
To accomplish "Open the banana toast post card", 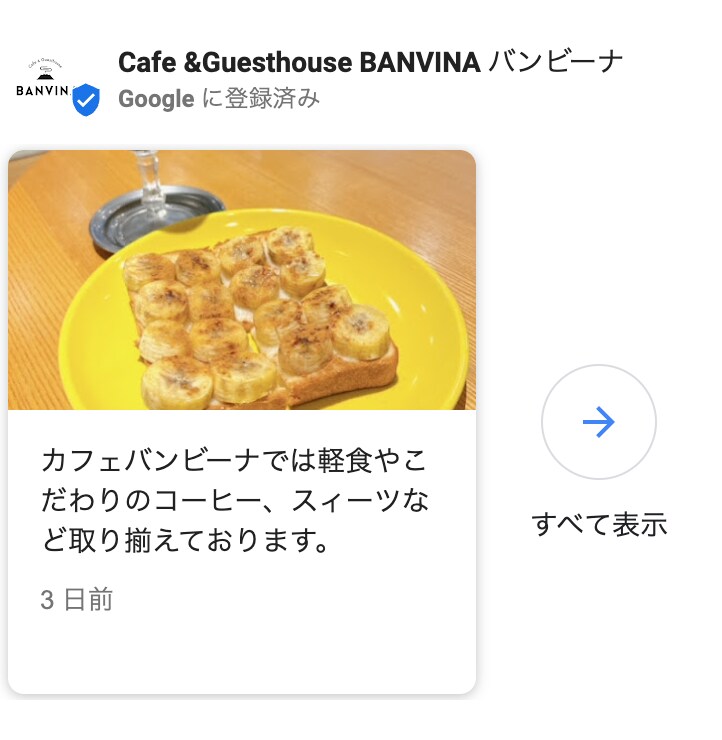I will point(241,420).
